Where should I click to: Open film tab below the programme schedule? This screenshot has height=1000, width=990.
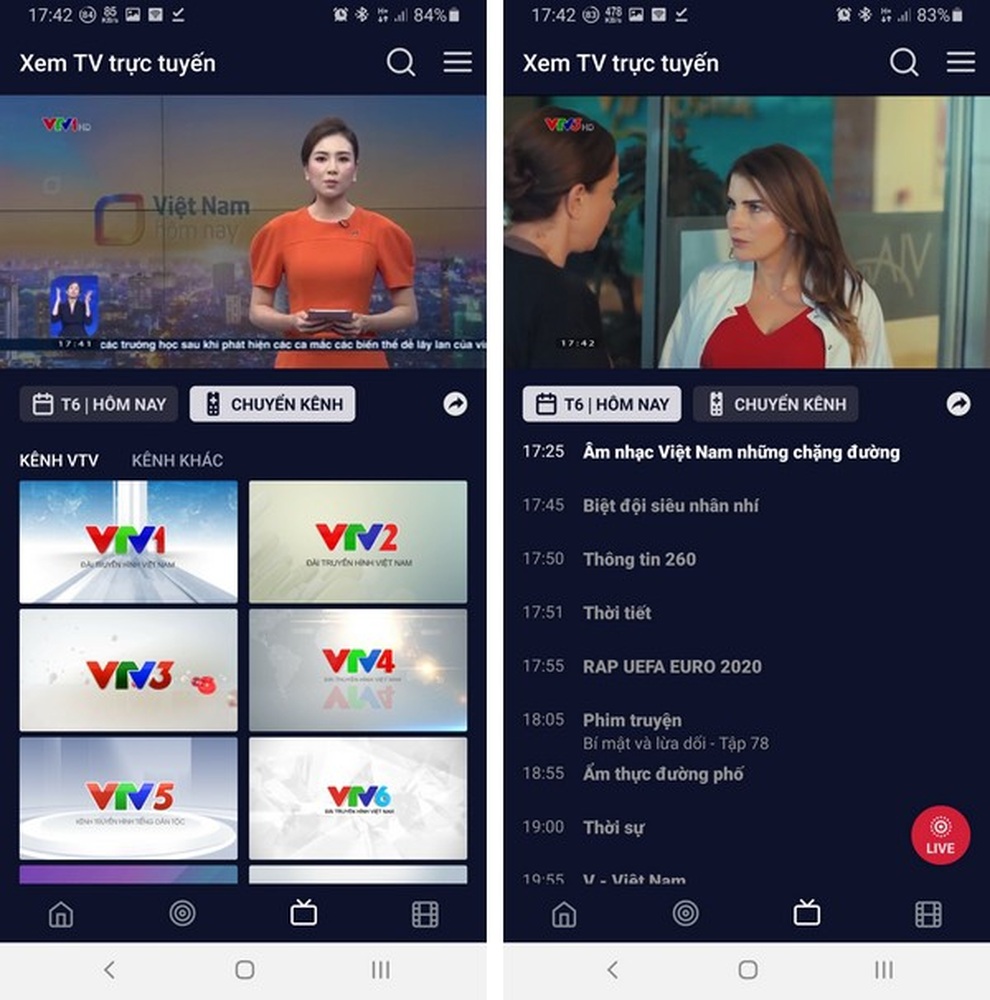point(928,913)
